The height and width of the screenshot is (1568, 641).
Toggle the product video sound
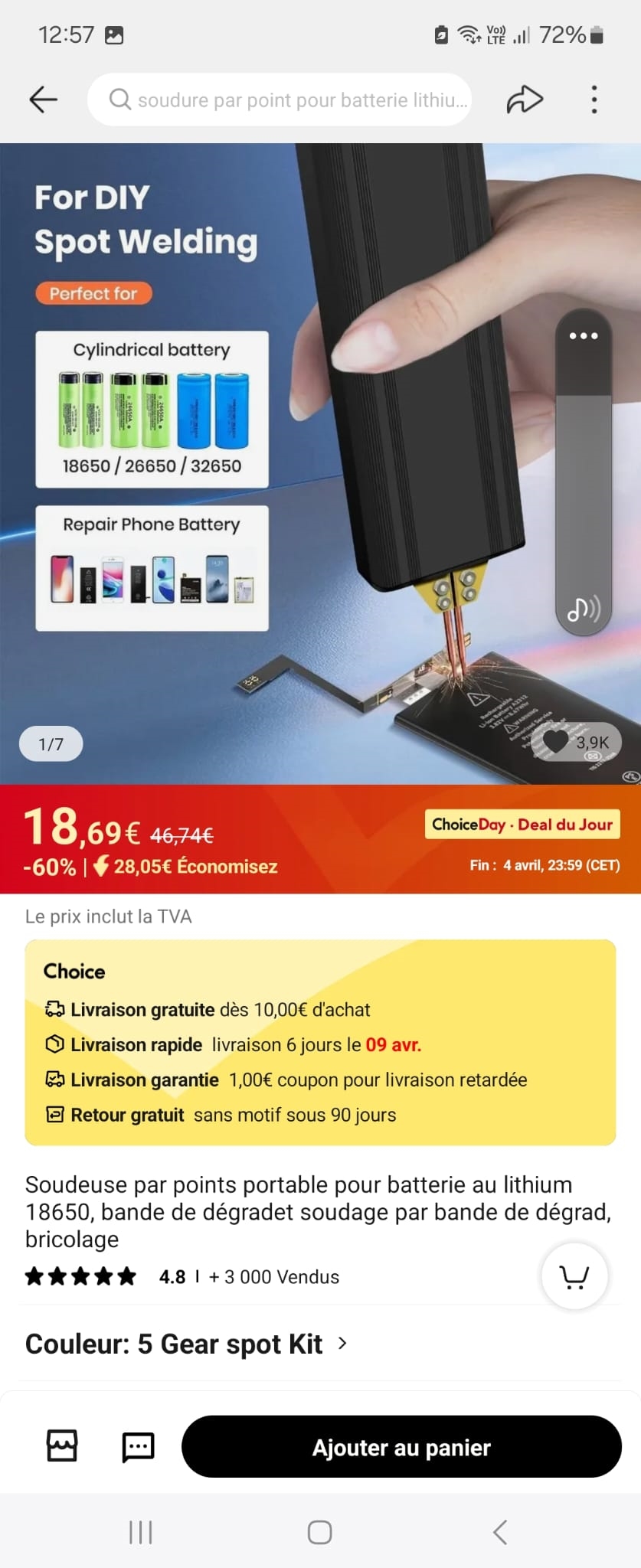tap(583, 609)
